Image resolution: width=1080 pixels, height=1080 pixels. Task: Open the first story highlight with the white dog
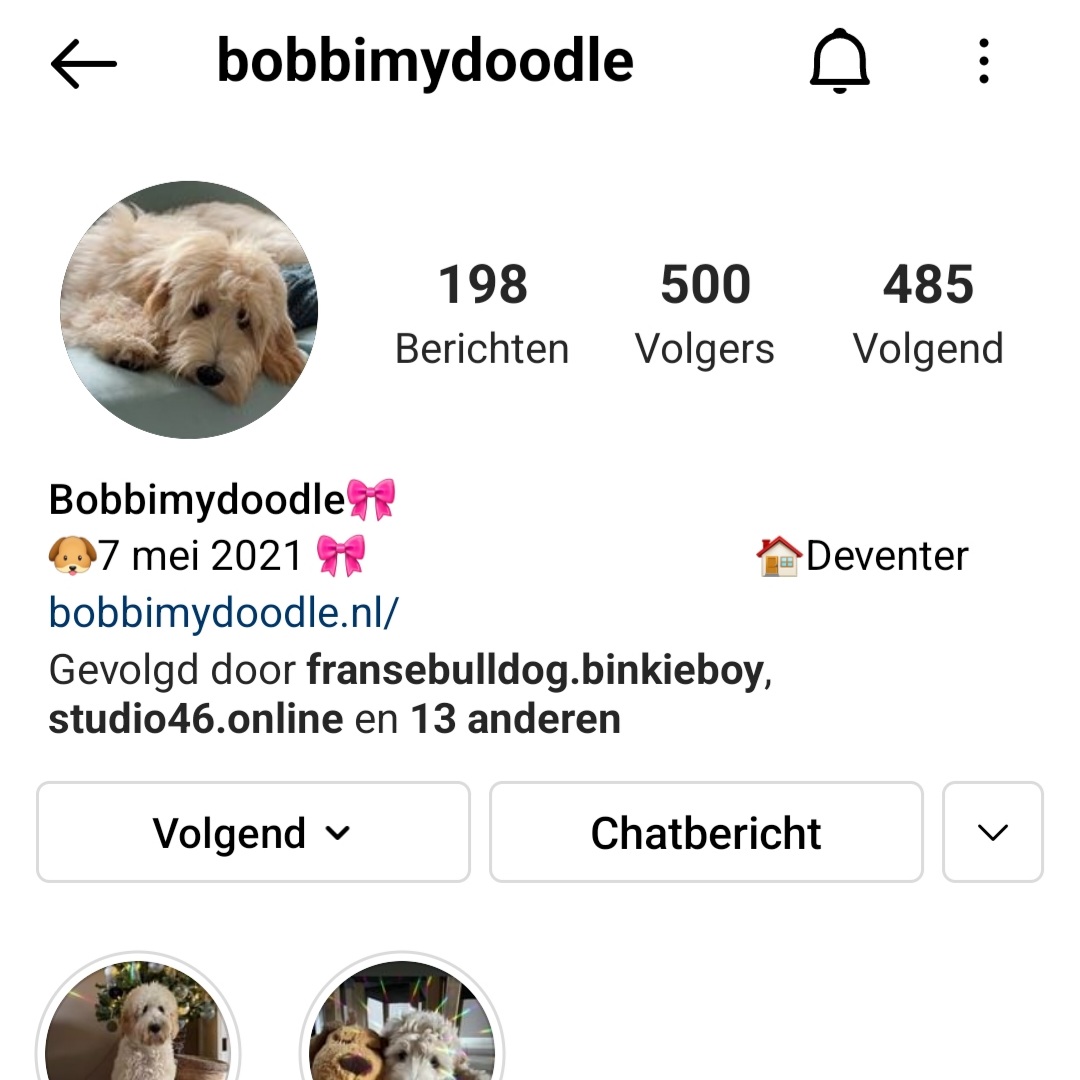[138, 1025]
